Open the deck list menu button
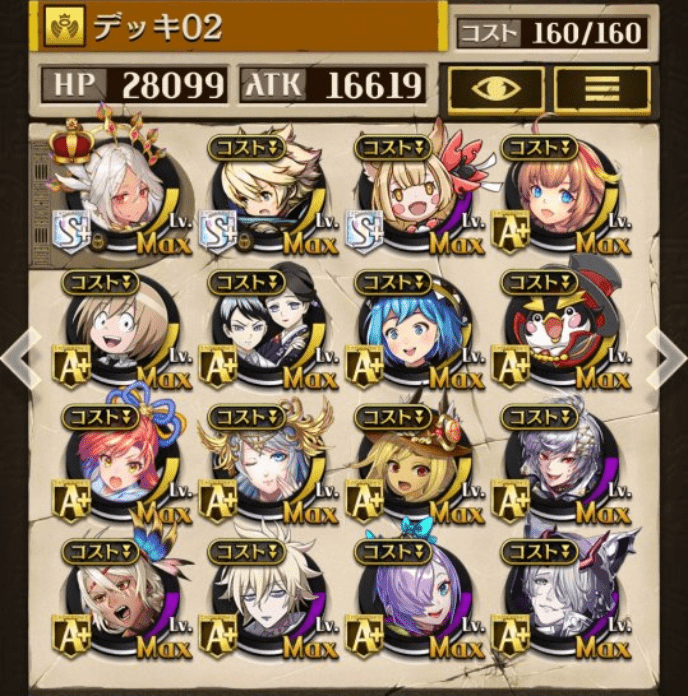The image size is (688, 696). 602,87
